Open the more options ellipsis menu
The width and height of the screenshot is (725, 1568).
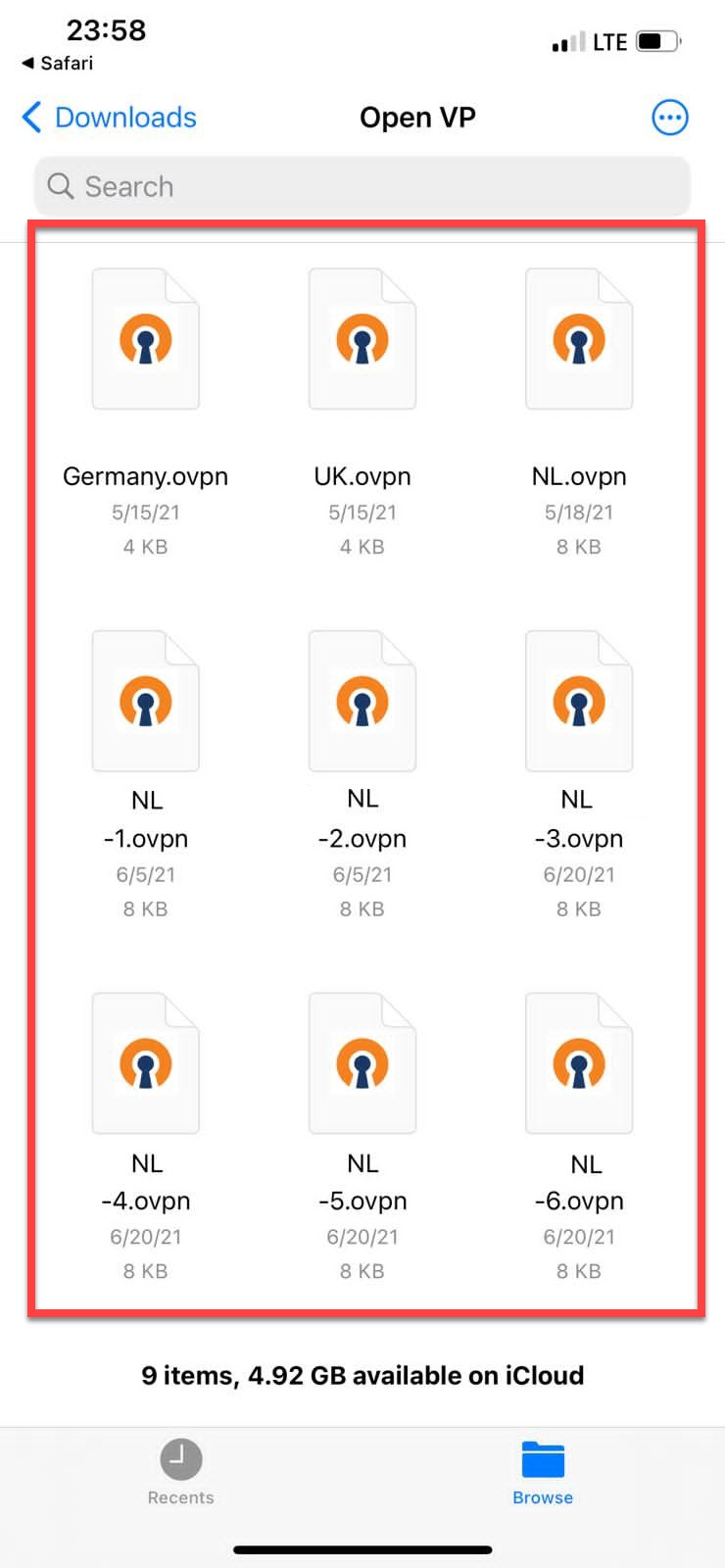coord(670,118)
